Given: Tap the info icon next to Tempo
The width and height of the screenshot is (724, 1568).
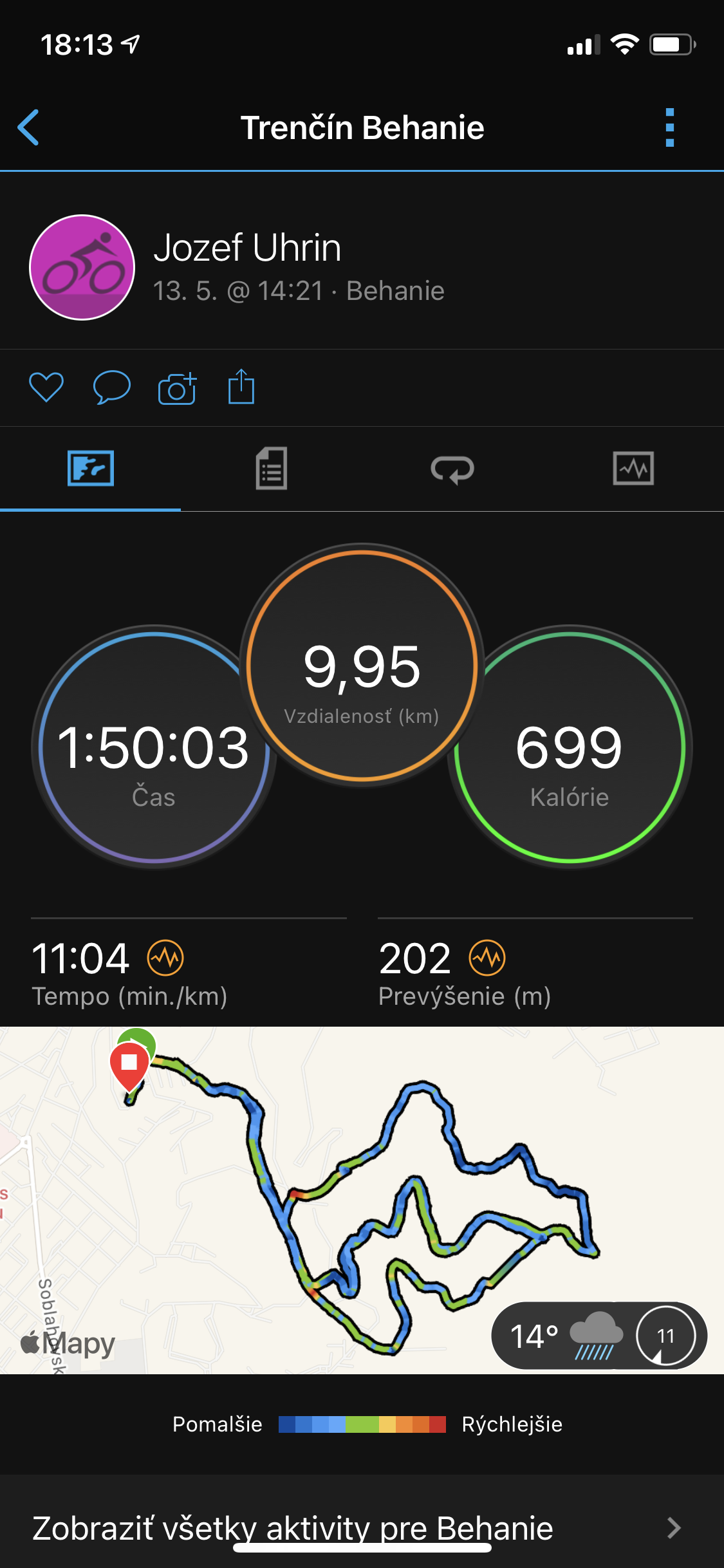Looking at the screenshot, I should 165,958.
